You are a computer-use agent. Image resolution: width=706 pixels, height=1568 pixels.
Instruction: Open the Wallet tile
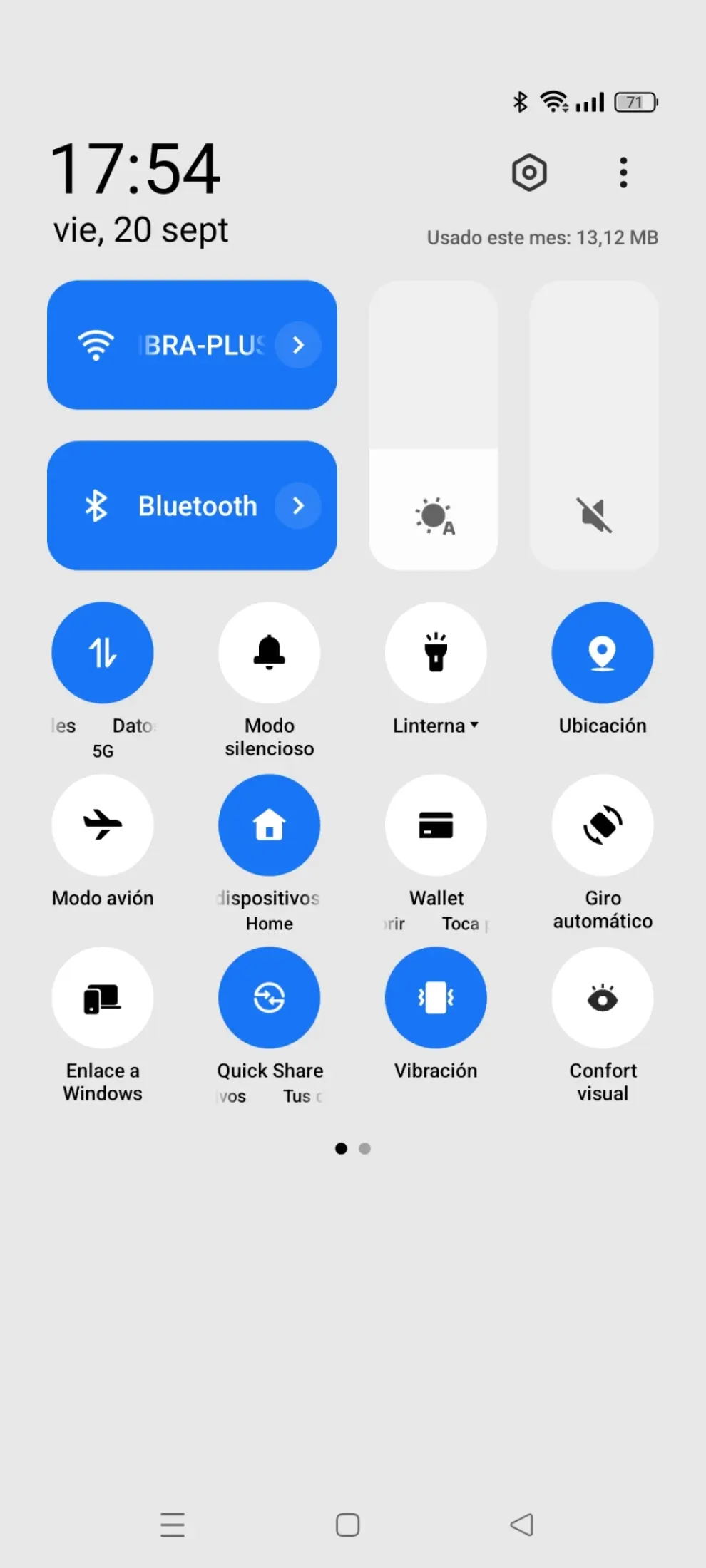[436, 825]
